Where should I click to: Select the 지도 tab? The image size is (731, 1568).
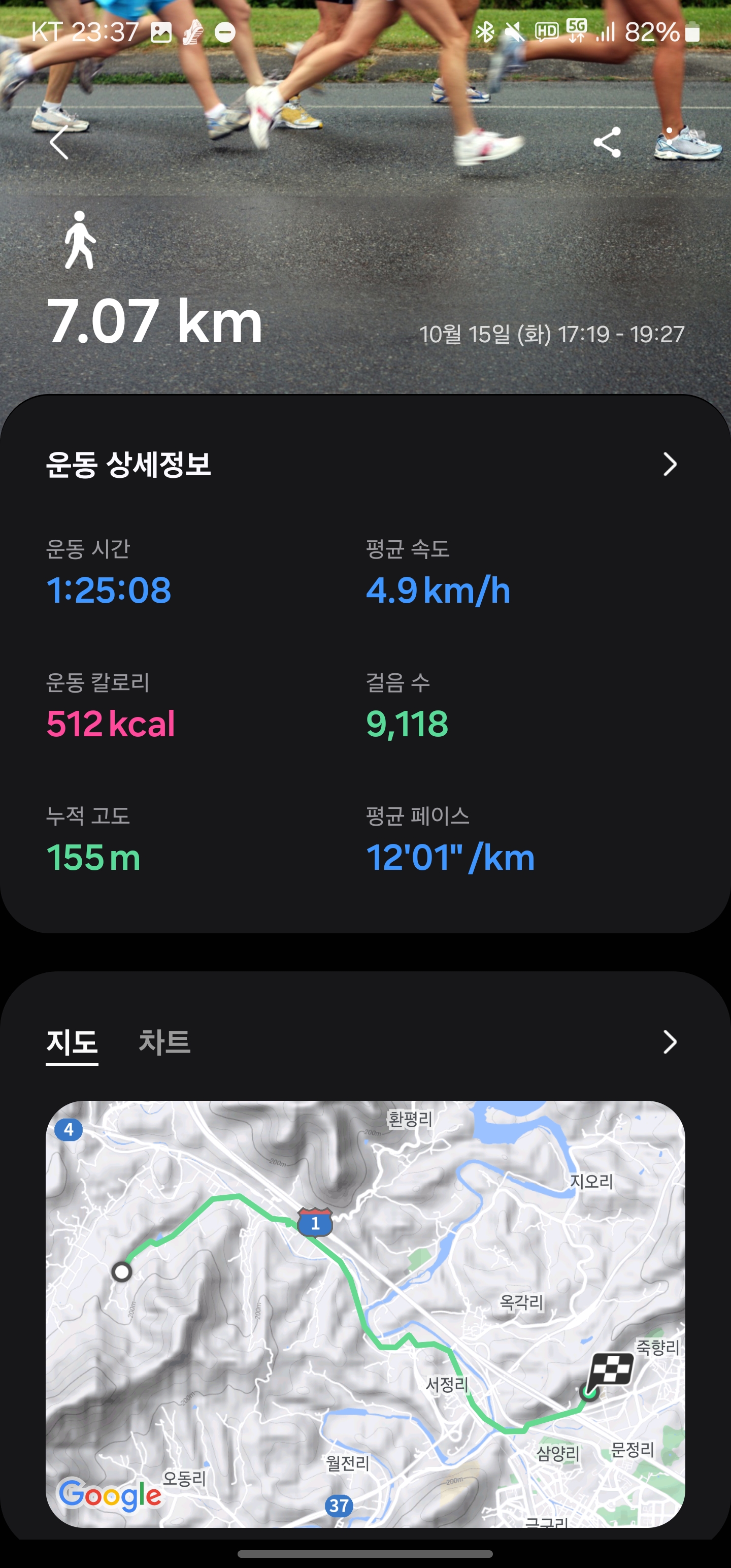point(72,1042)
